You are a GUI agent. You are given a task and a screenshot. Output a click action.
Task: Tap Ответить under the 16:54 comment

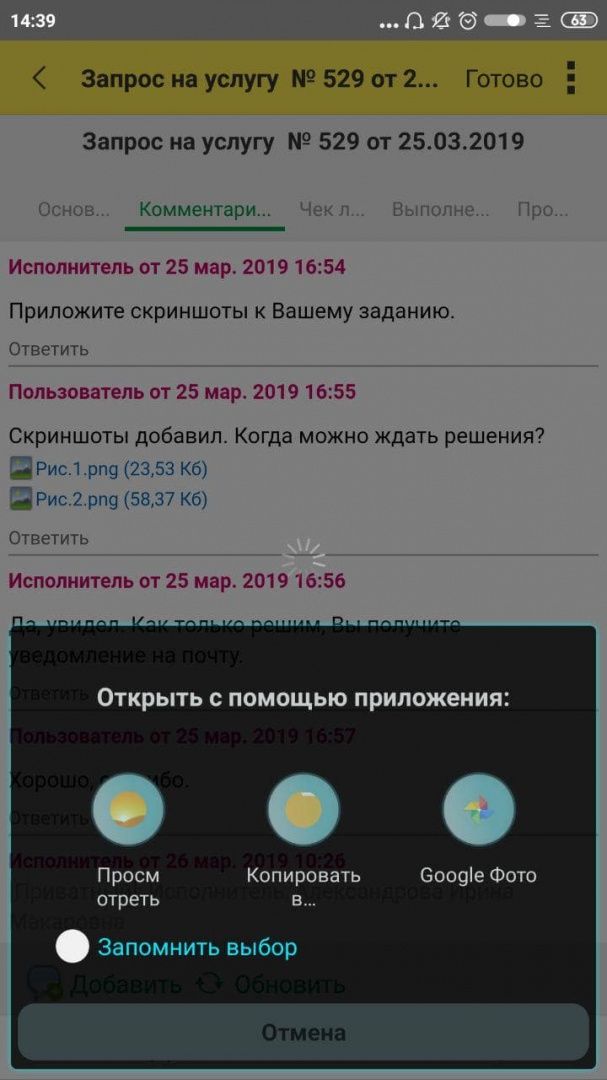(49, 349)
